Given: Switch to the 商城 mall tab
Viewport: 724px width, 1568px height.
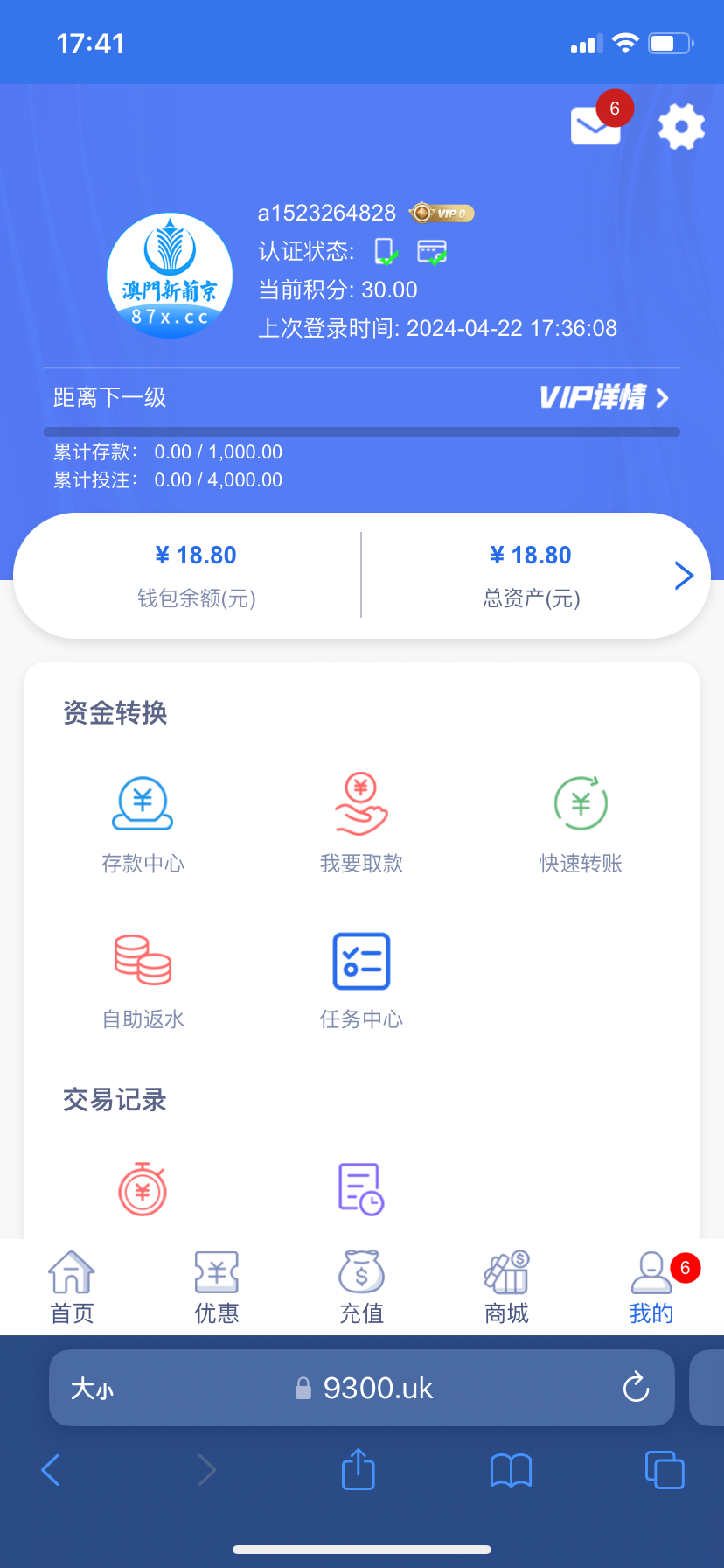Looking at the screenshot, I should coord(506,1287).
